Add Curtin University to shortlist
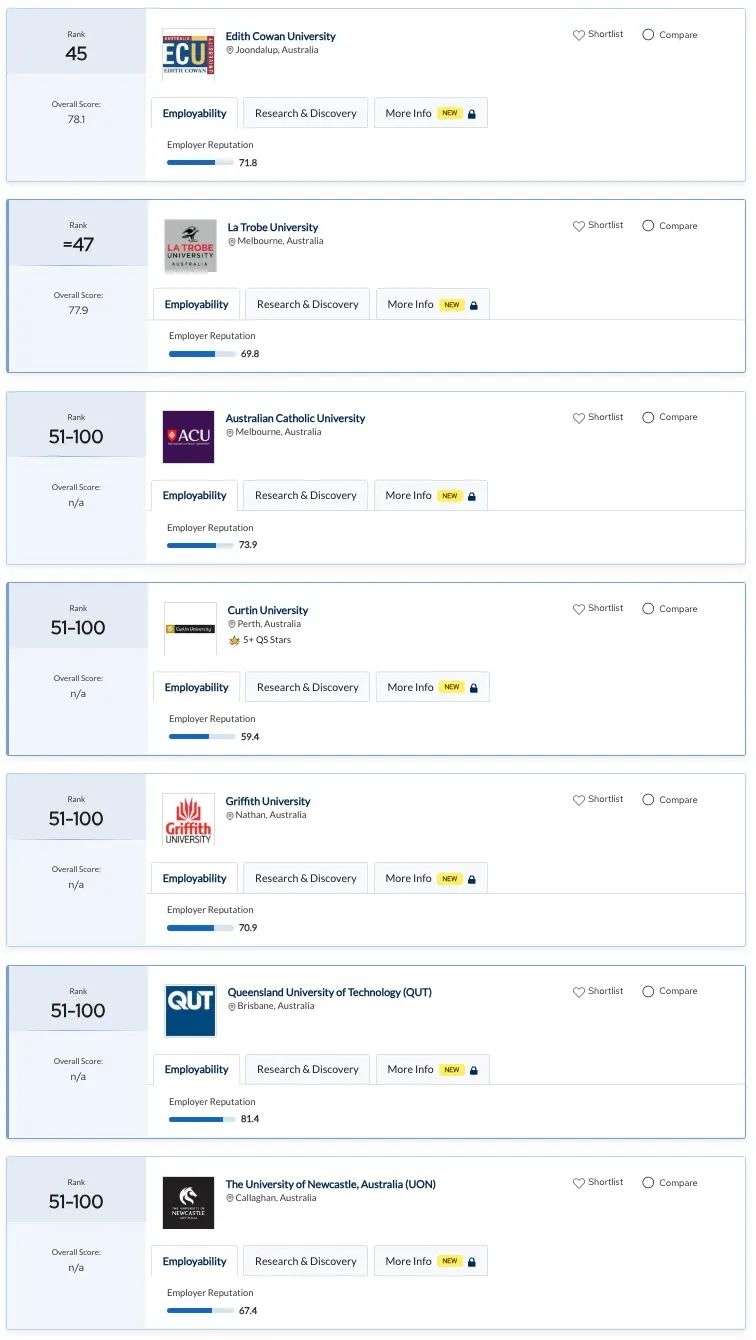756x1340 pixels. (x=597, y=608)
